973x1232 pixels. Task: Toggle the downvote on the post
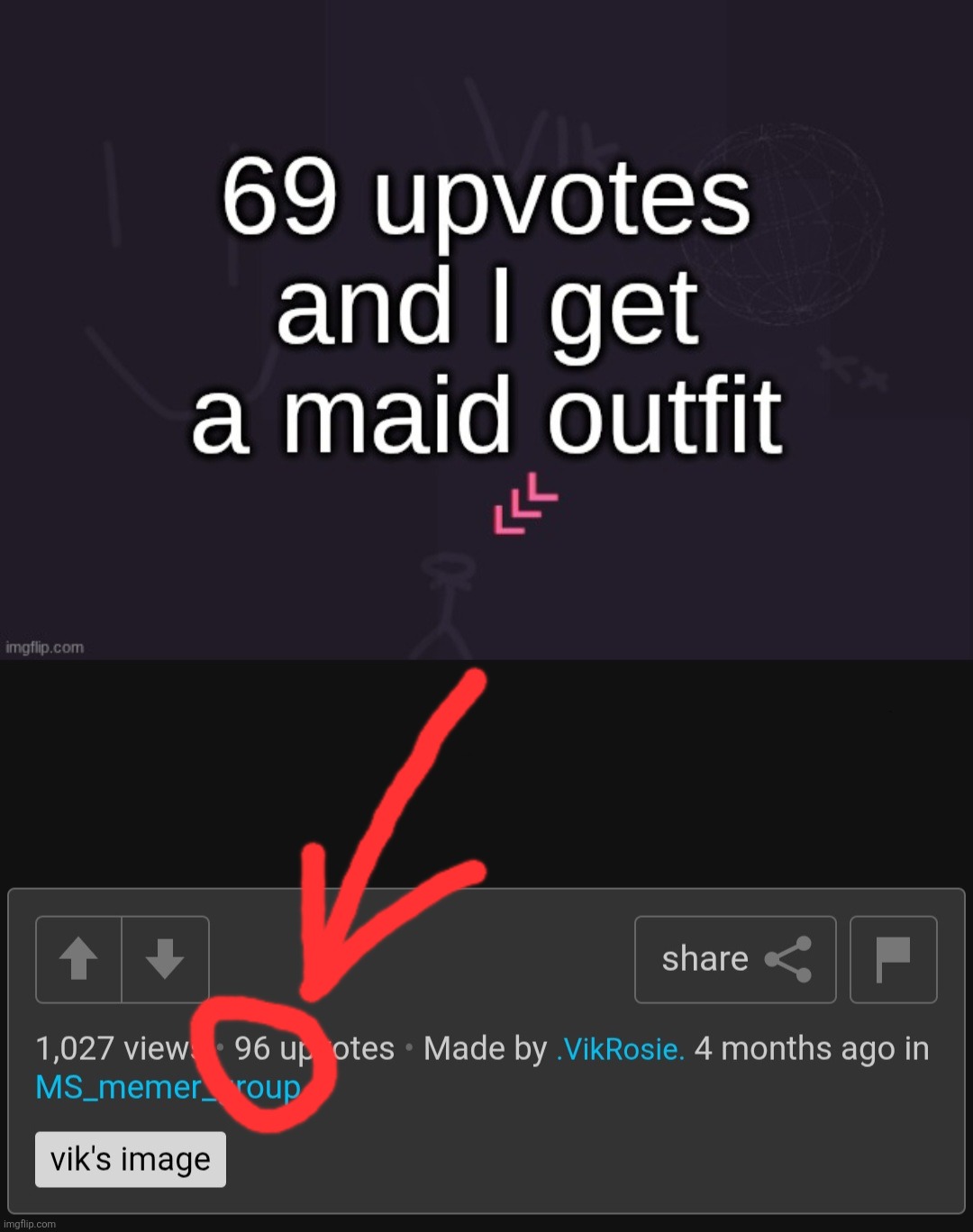[165, 958]
